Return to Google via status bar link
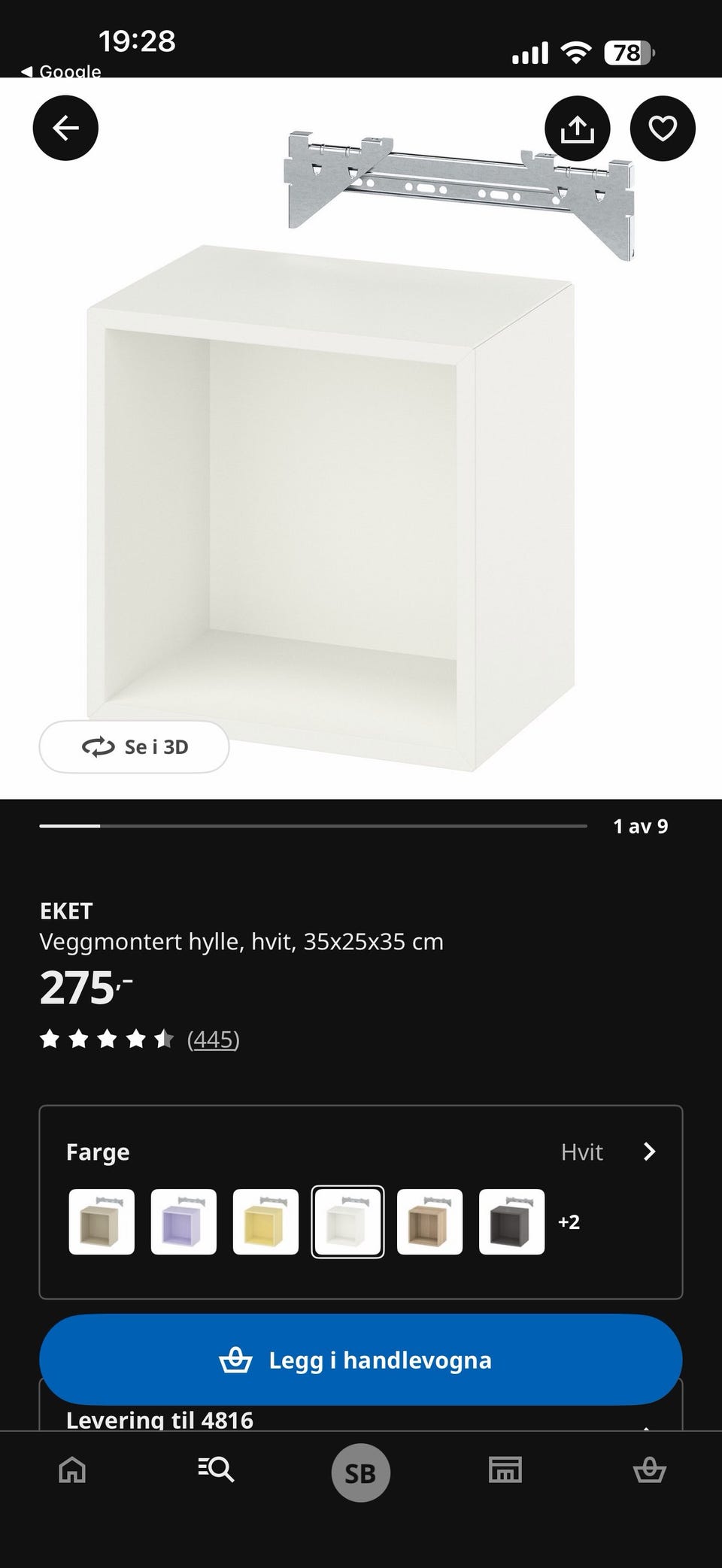Screen dimensions: 722x1568 click(62, 71)
